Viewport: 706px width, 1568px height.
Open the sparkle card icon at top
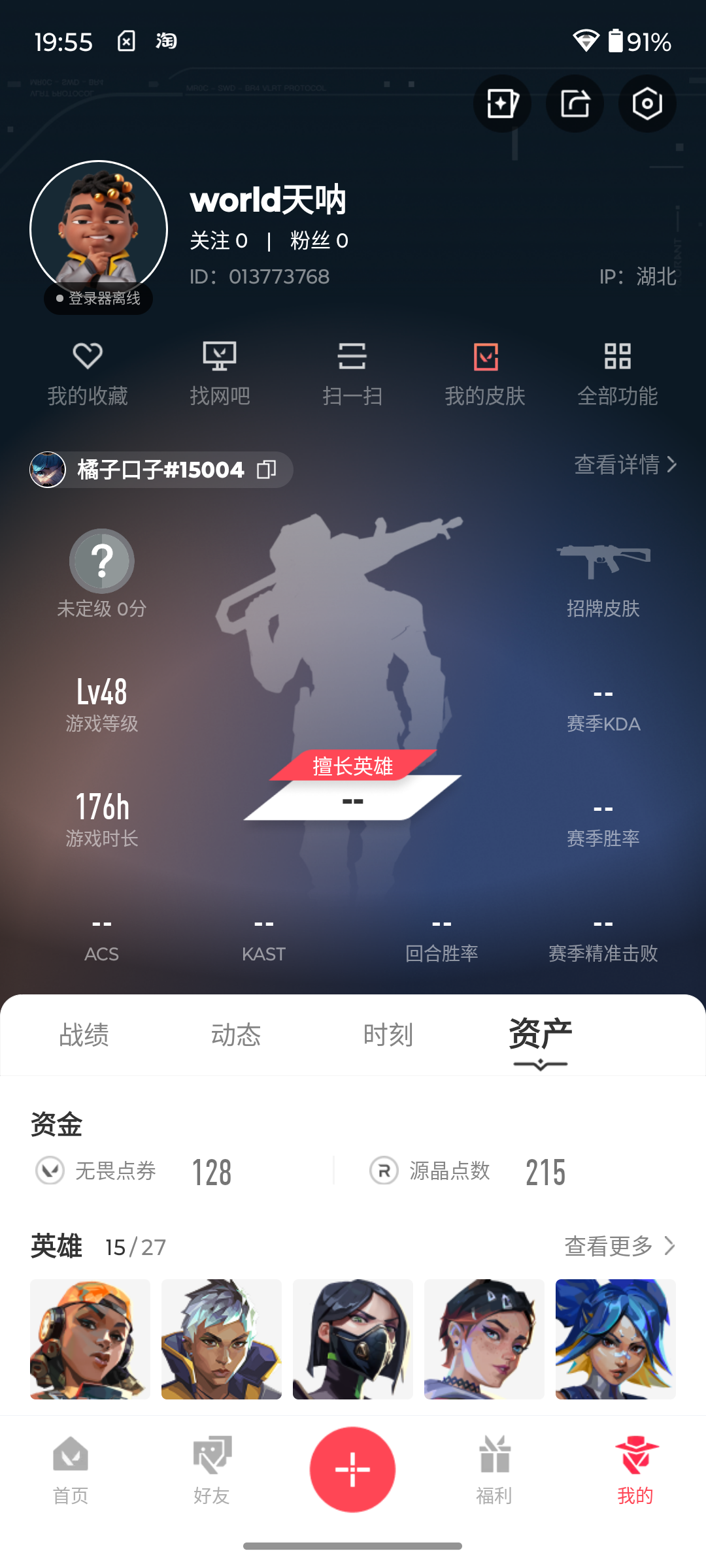502,104
